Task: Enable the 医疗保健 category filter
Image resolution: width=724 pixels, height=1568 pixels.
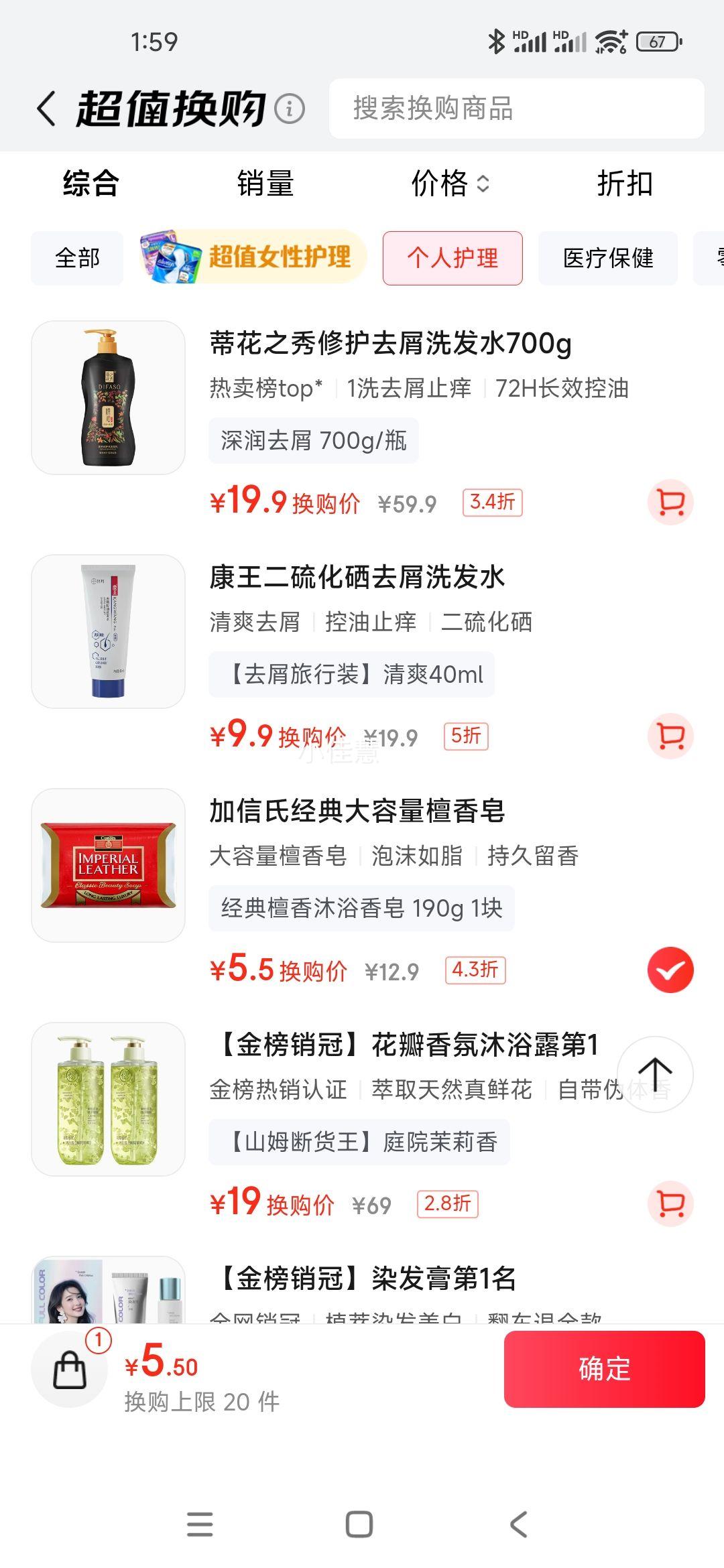Action: pyautogui.click(x=607, y=259)
